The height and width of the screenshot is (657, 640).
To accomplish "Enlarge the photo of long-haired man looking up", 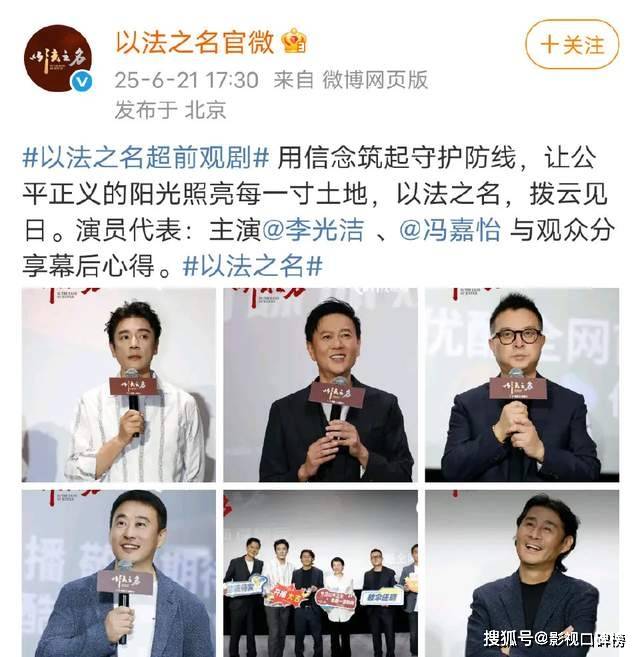I will [x=521, y=572].
